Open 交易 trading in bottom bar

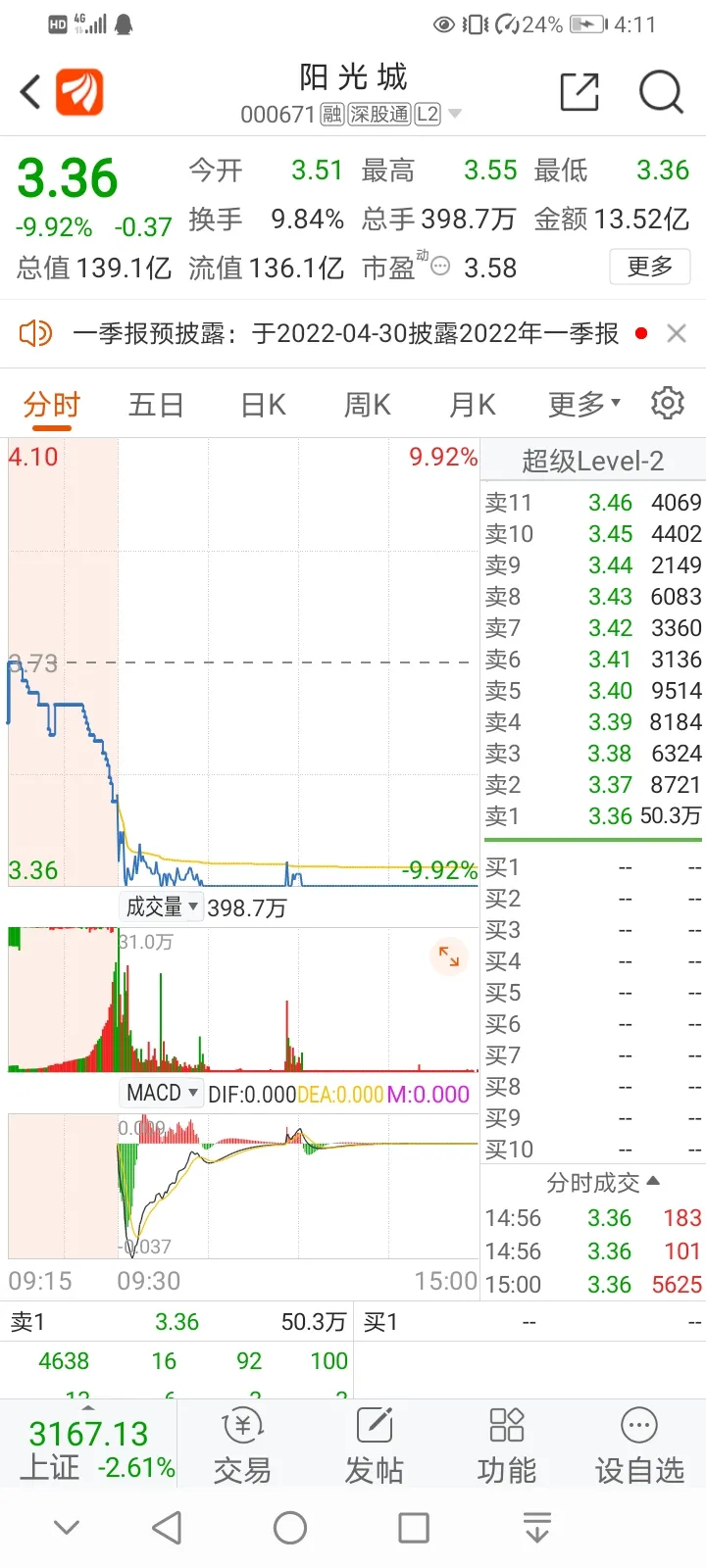(x=241, y=1447)
